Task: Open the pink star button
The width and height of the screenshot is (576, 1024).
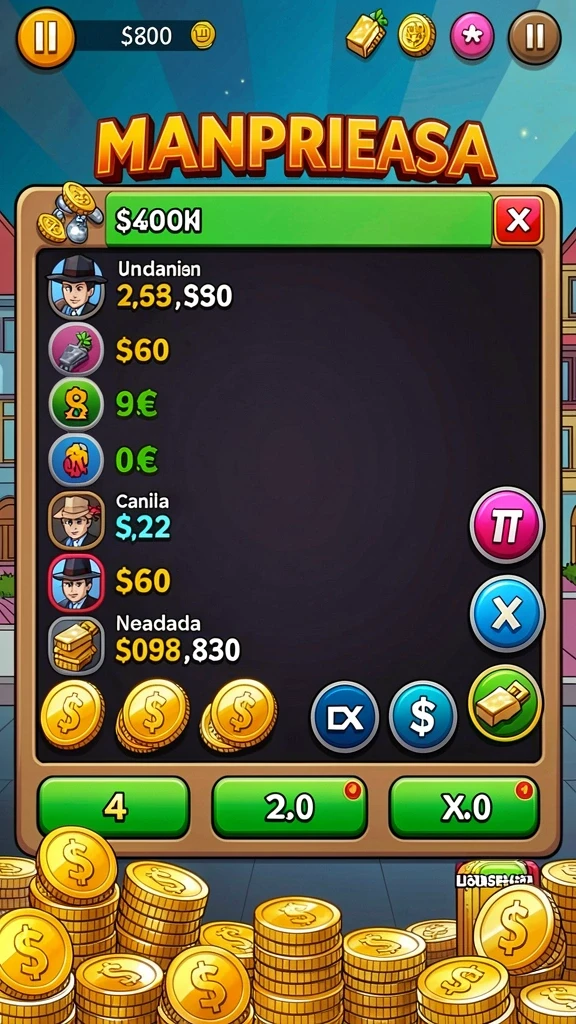Action: [x=472, y=36]
